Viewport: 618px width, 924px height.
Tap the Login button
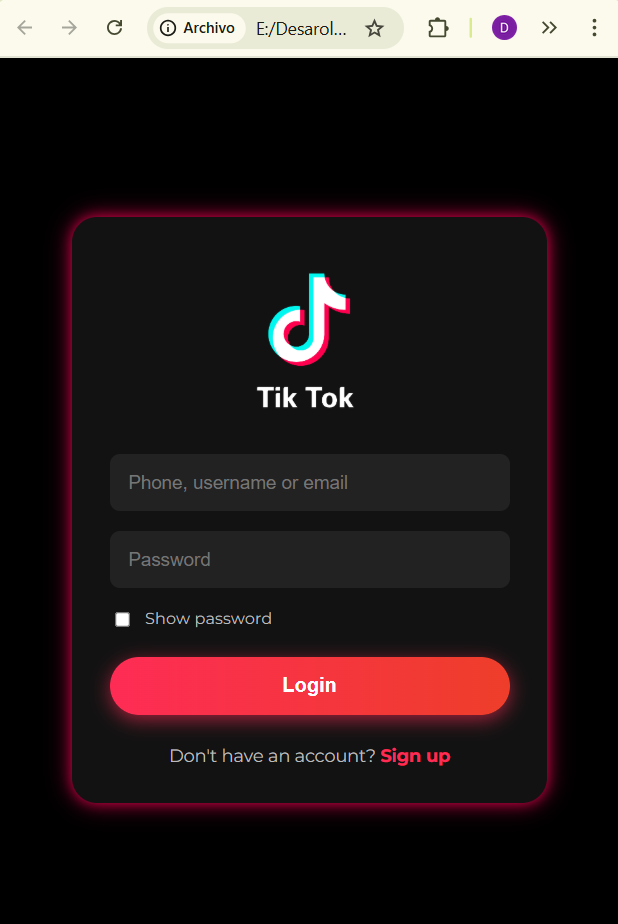[309, 686]
